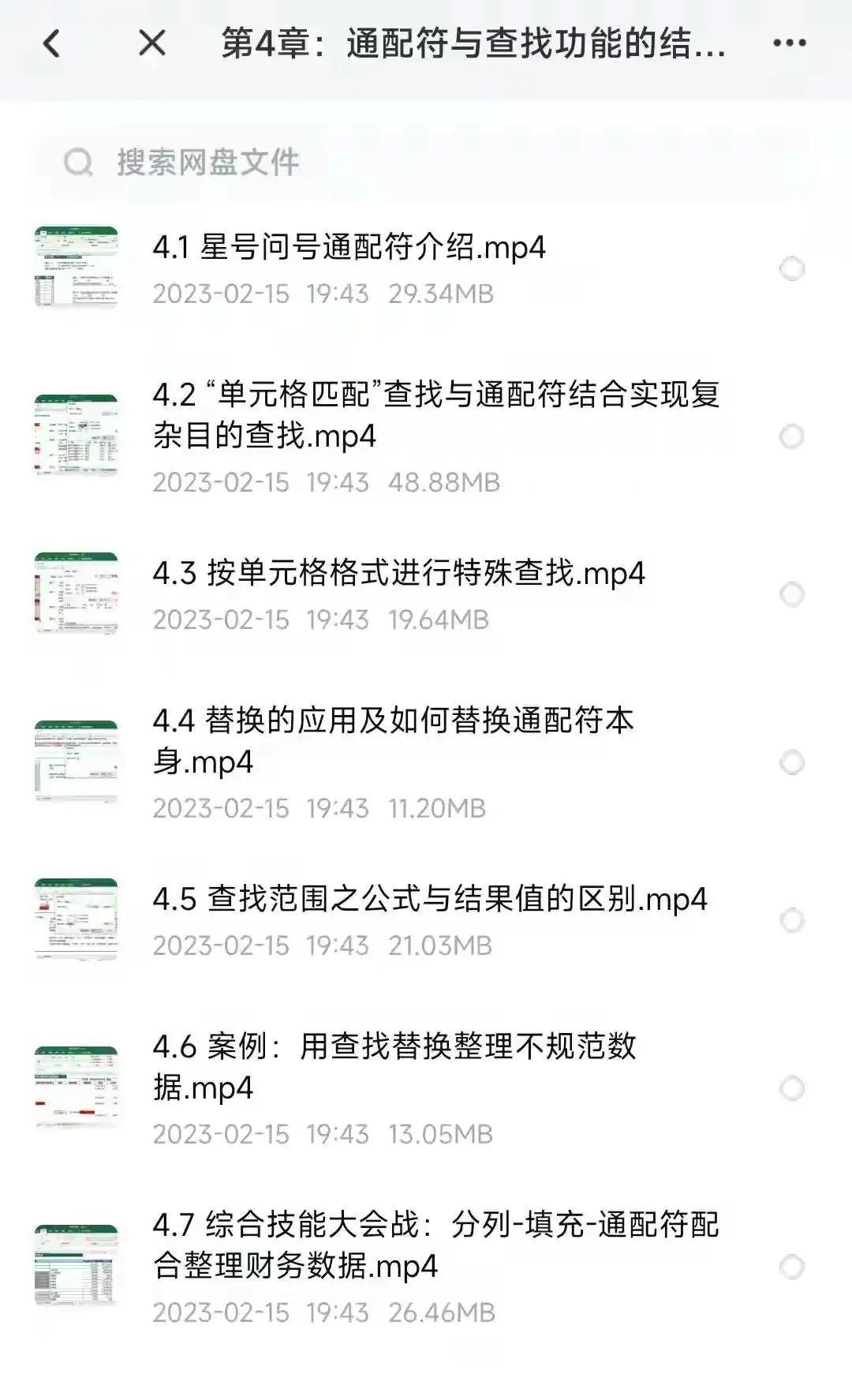852x1400 pixels.
Task: Open the more options menu via three dots
Action: (788, 43)
